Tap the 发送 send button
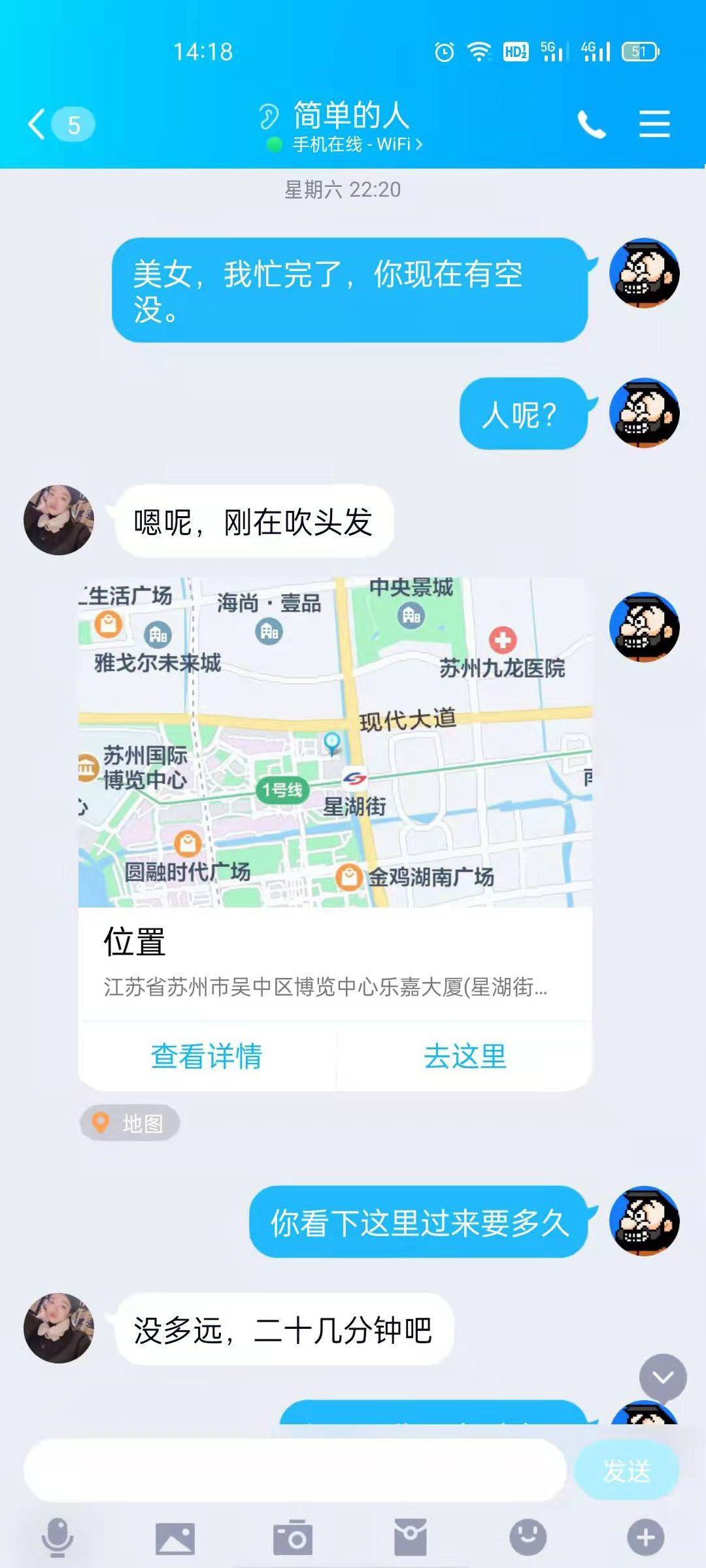The image size is (706, 1568). click(626, 1470)
